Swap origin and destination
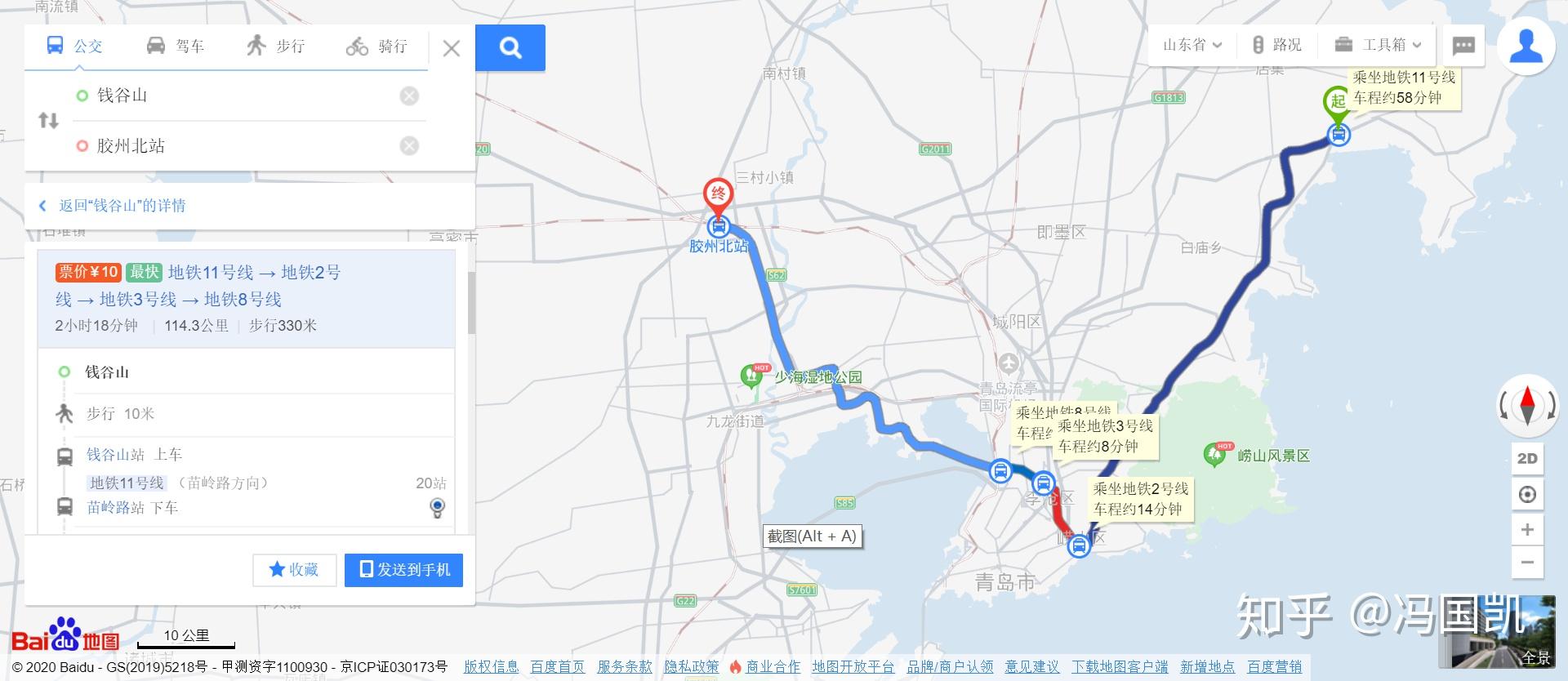 (48, 121)
